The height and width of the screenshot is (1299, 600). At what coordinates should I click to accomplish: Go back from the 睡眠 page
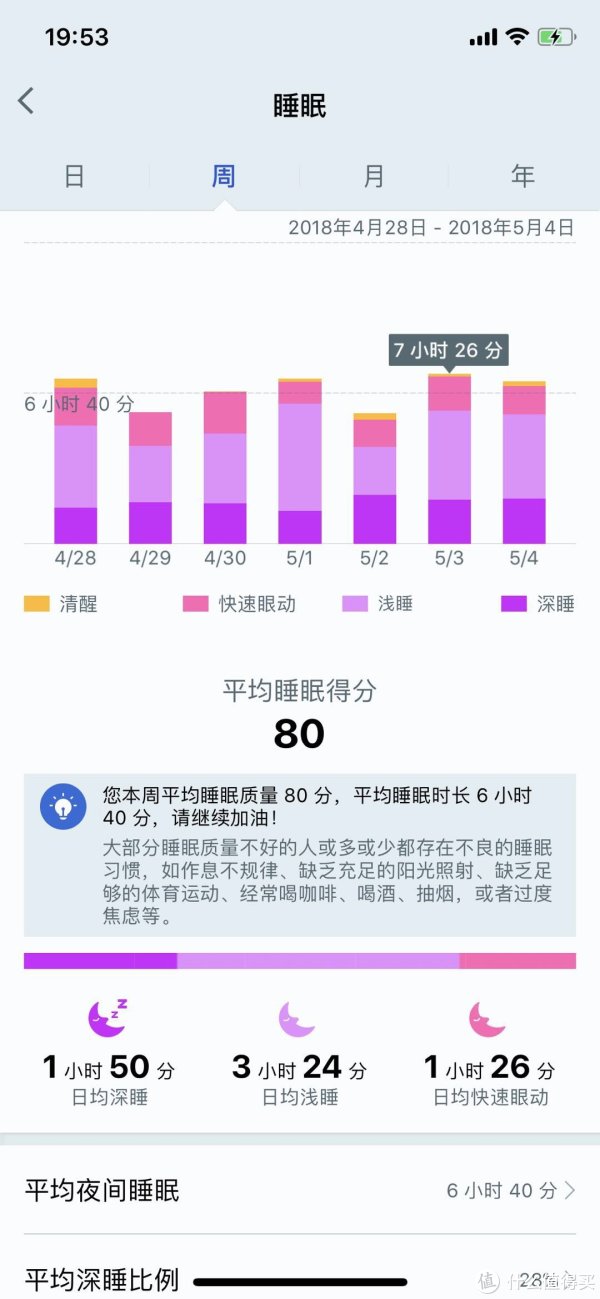point(26,100)
